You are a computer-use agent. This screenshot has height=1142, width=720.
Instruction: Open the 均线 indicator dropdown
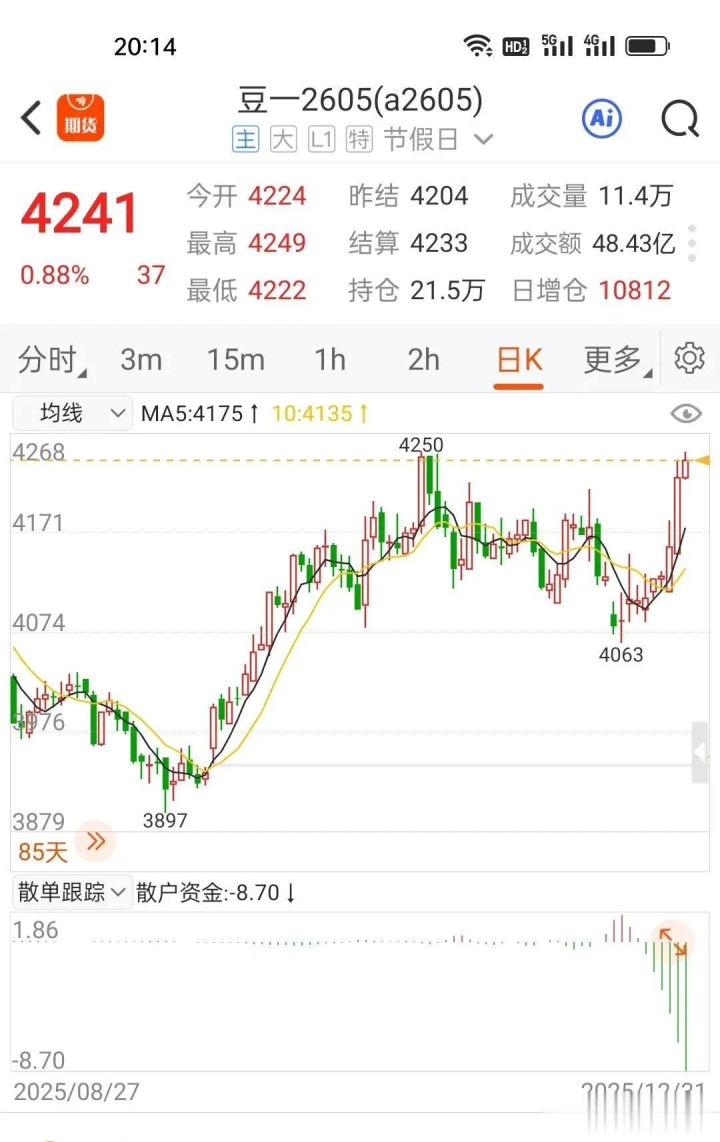tap(72, 414)
